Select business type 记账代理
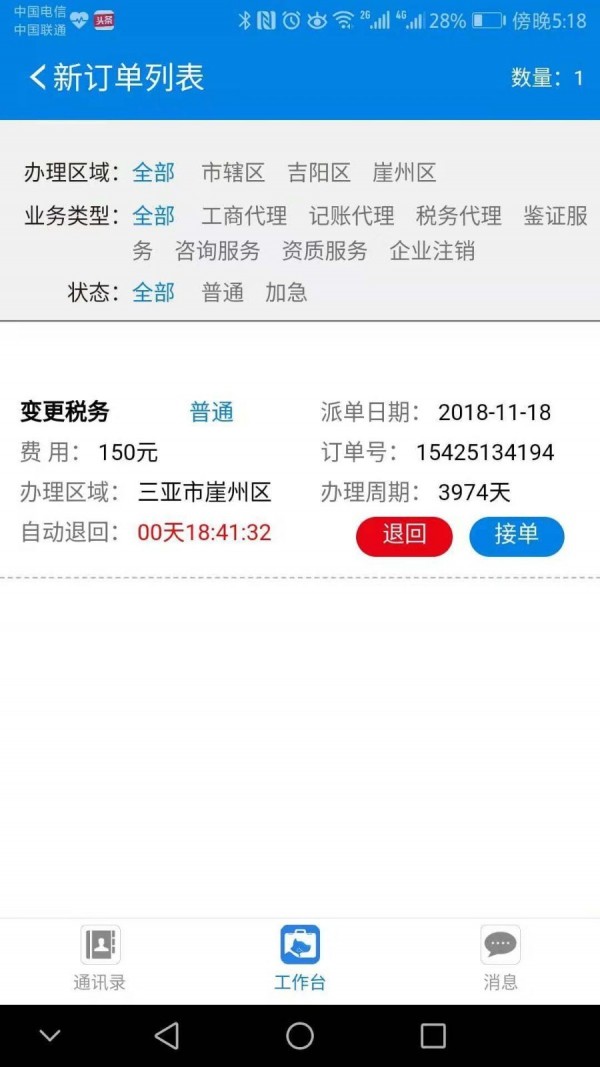The width and height of the screenshot is (600, 1067). pos(351,216)
